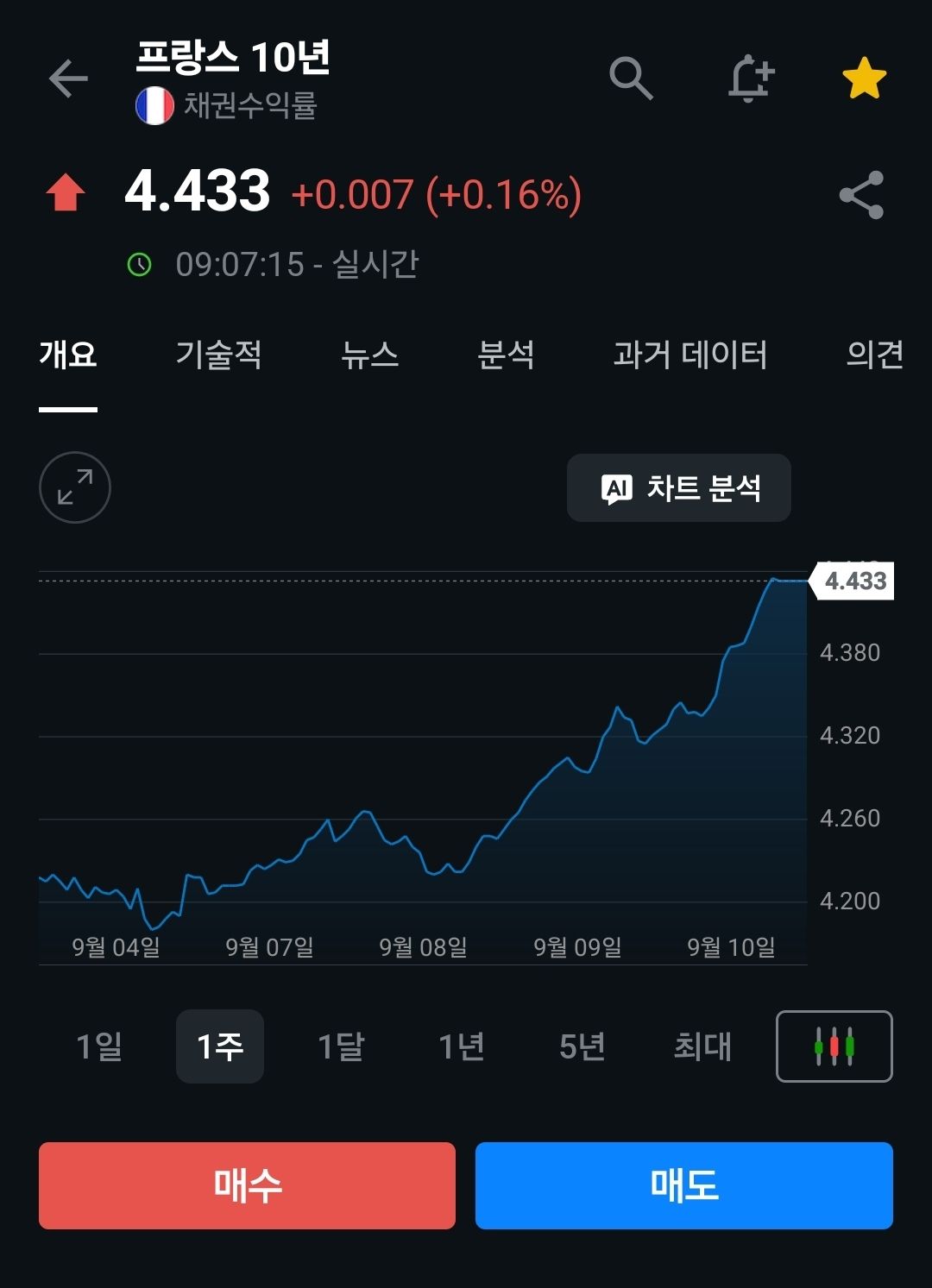Switch to the 분석 tab
Image resolution: width=932 pixels, height=1288 pixels.
(506, 354)
